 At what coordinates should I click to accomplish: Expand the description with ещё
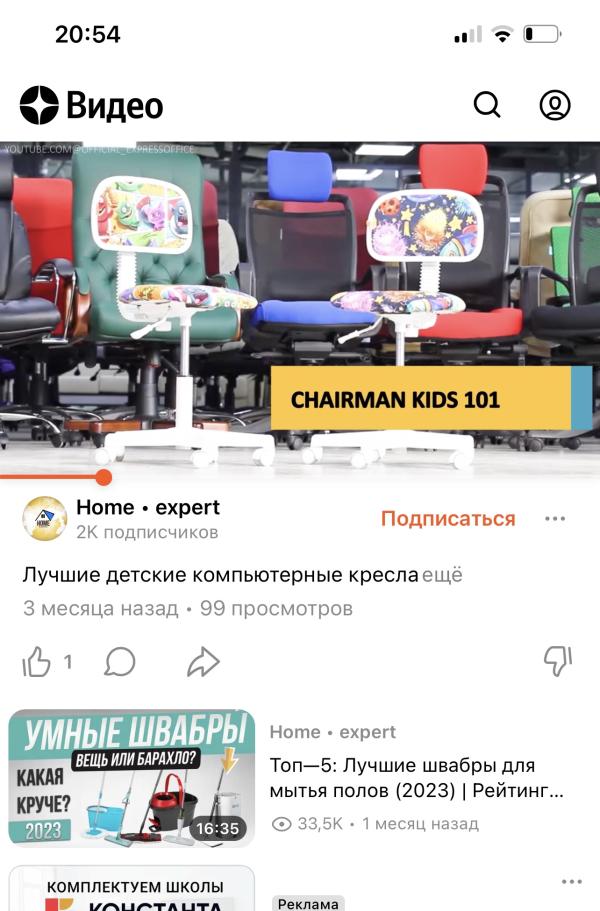pos(442,575)
